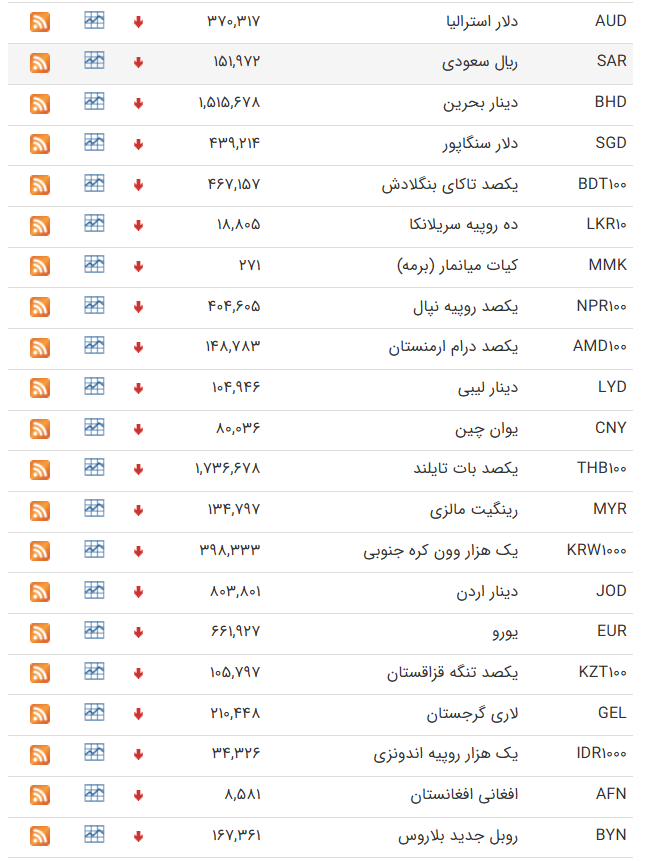The width and height of the screenshot is (645, 861).
Task: Show the chart for LKR10
Action: [95, 223]
